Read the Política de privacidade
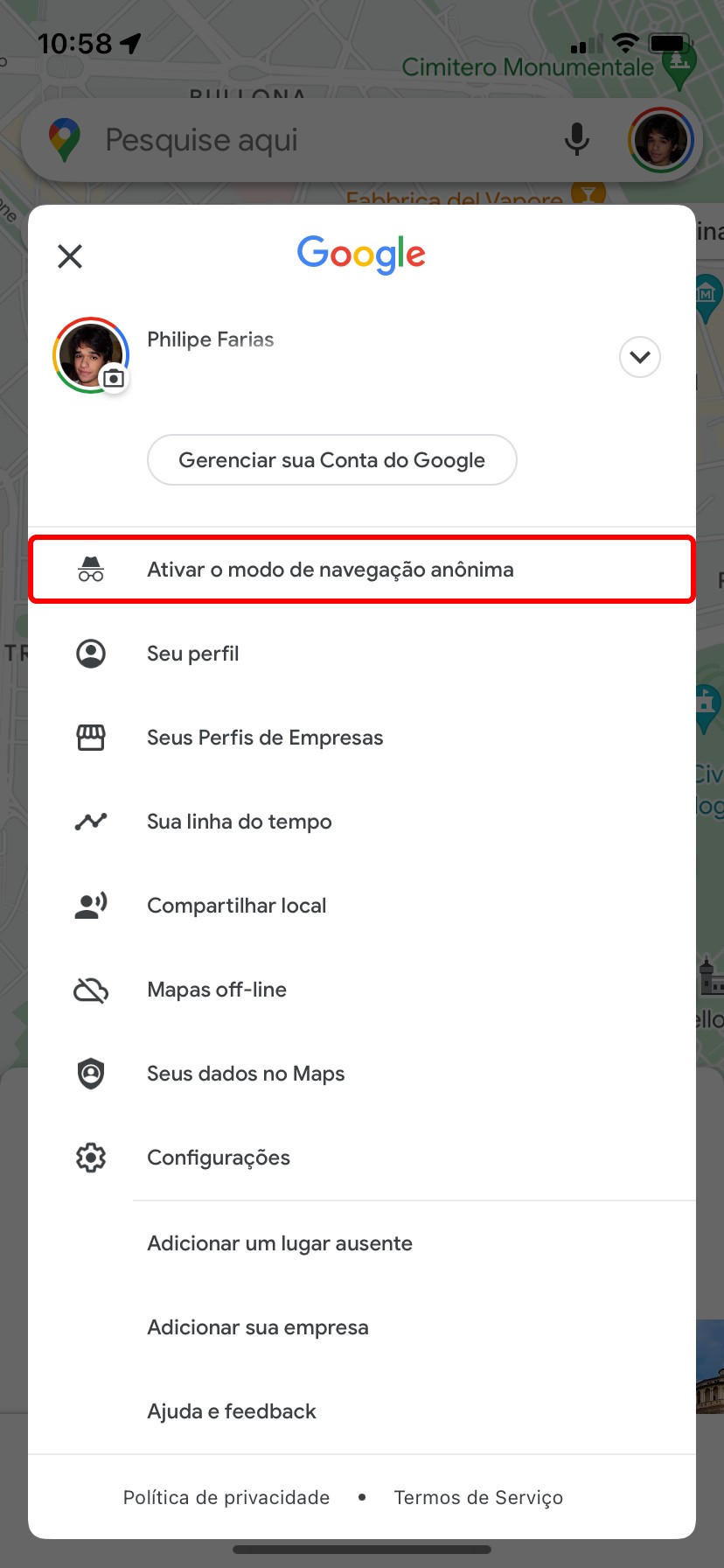Viewport: 724px width, 1568px height. coord(226,1497)
